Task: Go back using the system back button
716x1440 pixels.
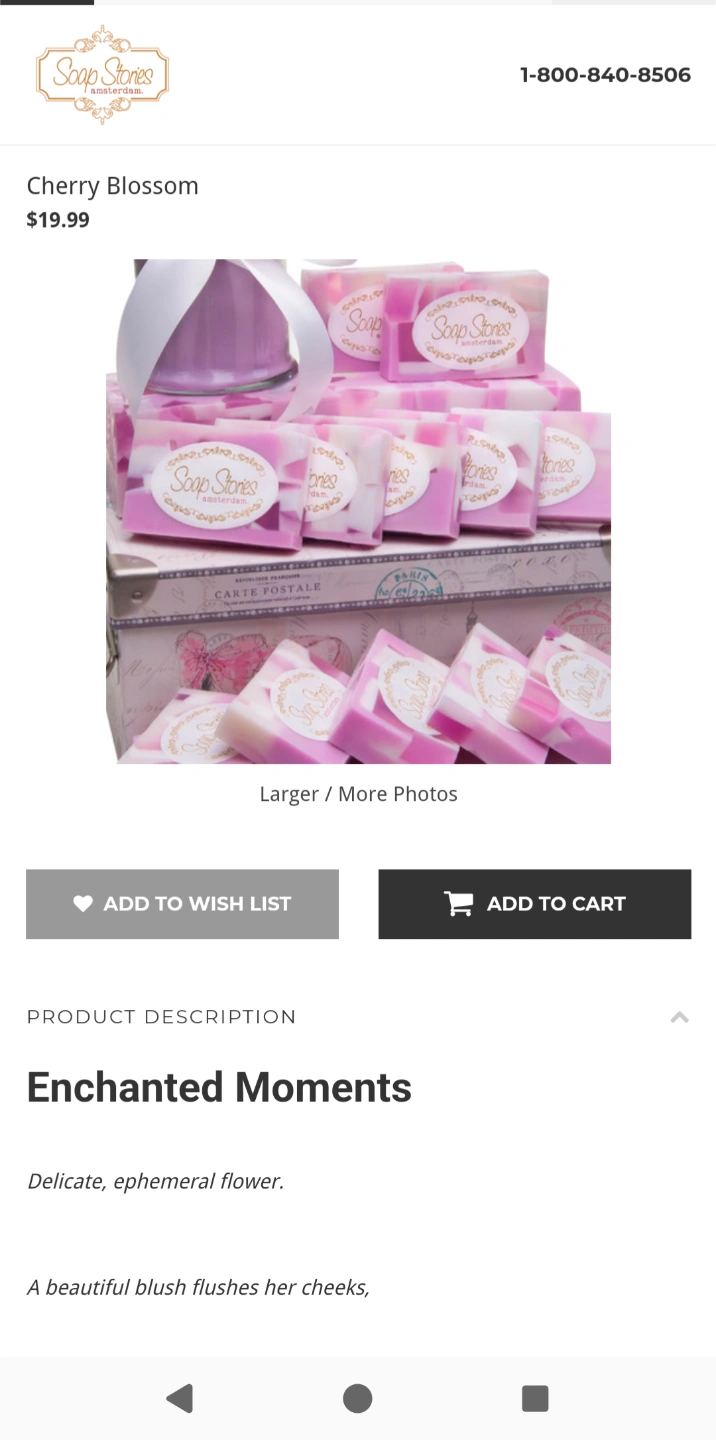Action: pos(179,1398)
